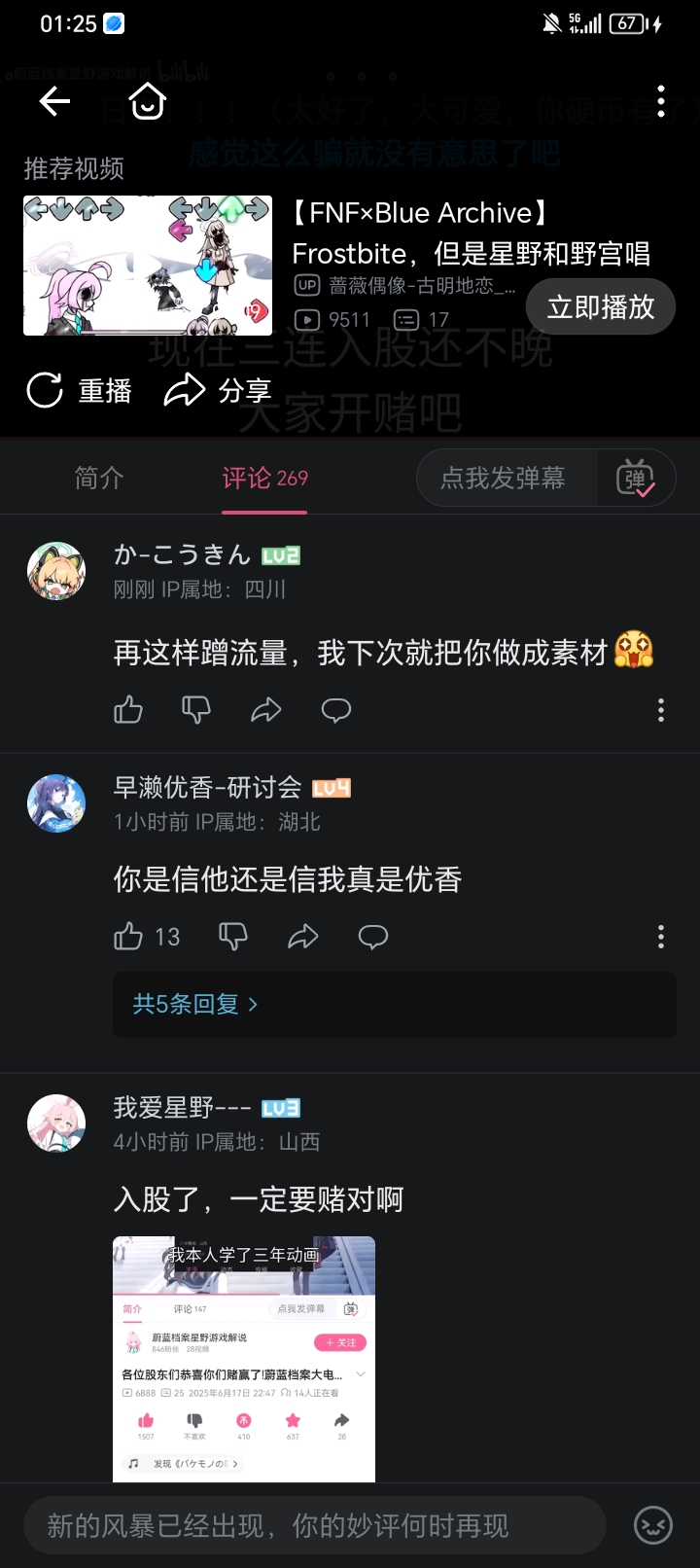
Task: Reply to か-こうきん's comment
Action: (336, 710)
